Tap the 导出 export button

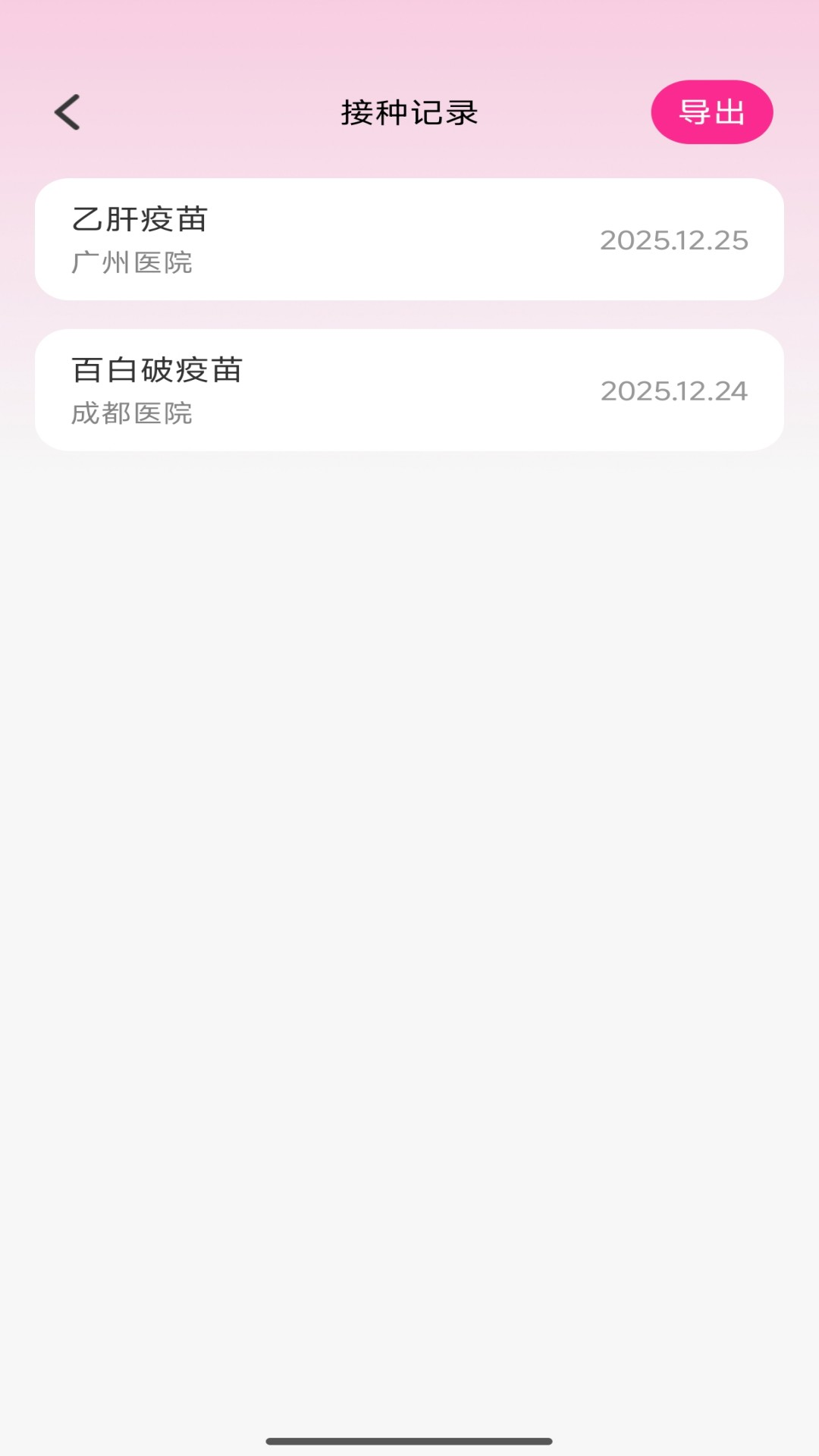pos(711,112)
